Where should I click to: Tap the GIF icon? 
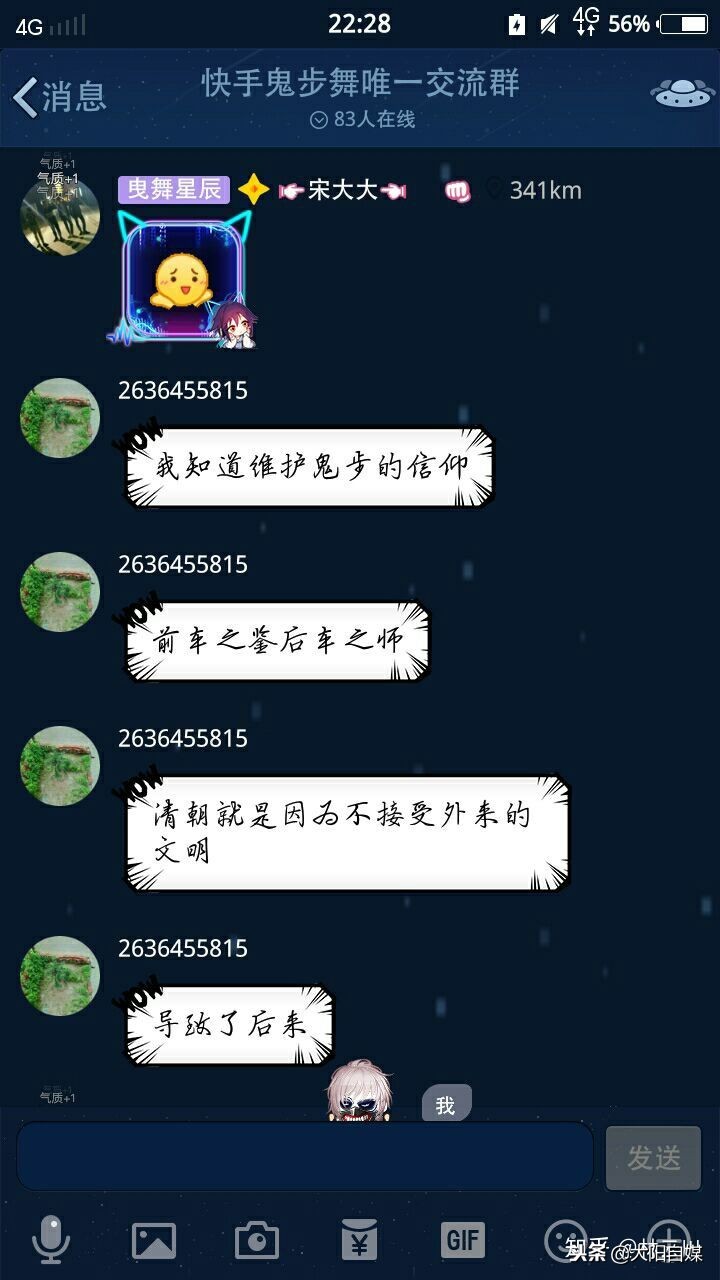[462, 1240]
